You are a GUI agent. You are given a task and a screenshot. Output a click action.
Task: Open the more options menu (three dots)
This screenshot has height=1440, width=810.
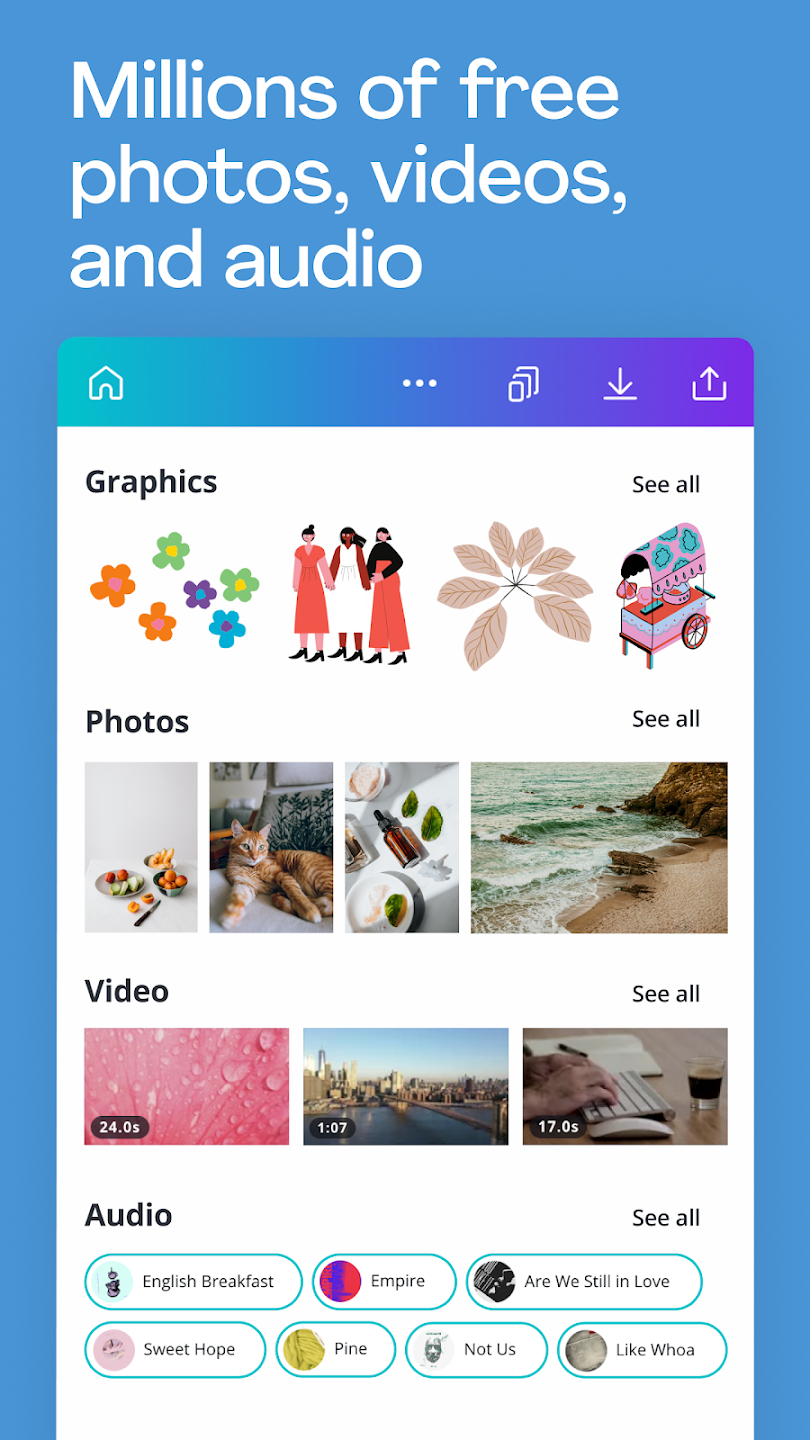pyautogui.click(x=419, y=383)
